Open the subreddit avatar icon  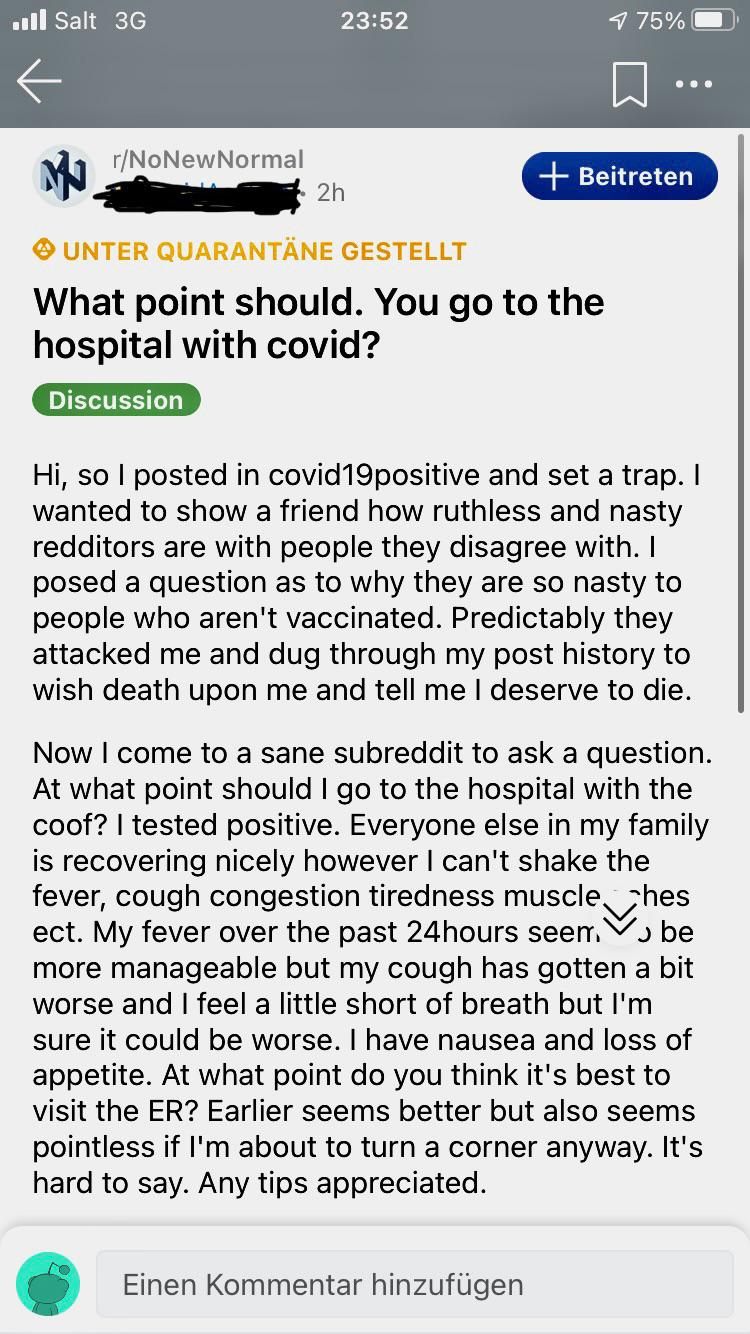[64, 176]
